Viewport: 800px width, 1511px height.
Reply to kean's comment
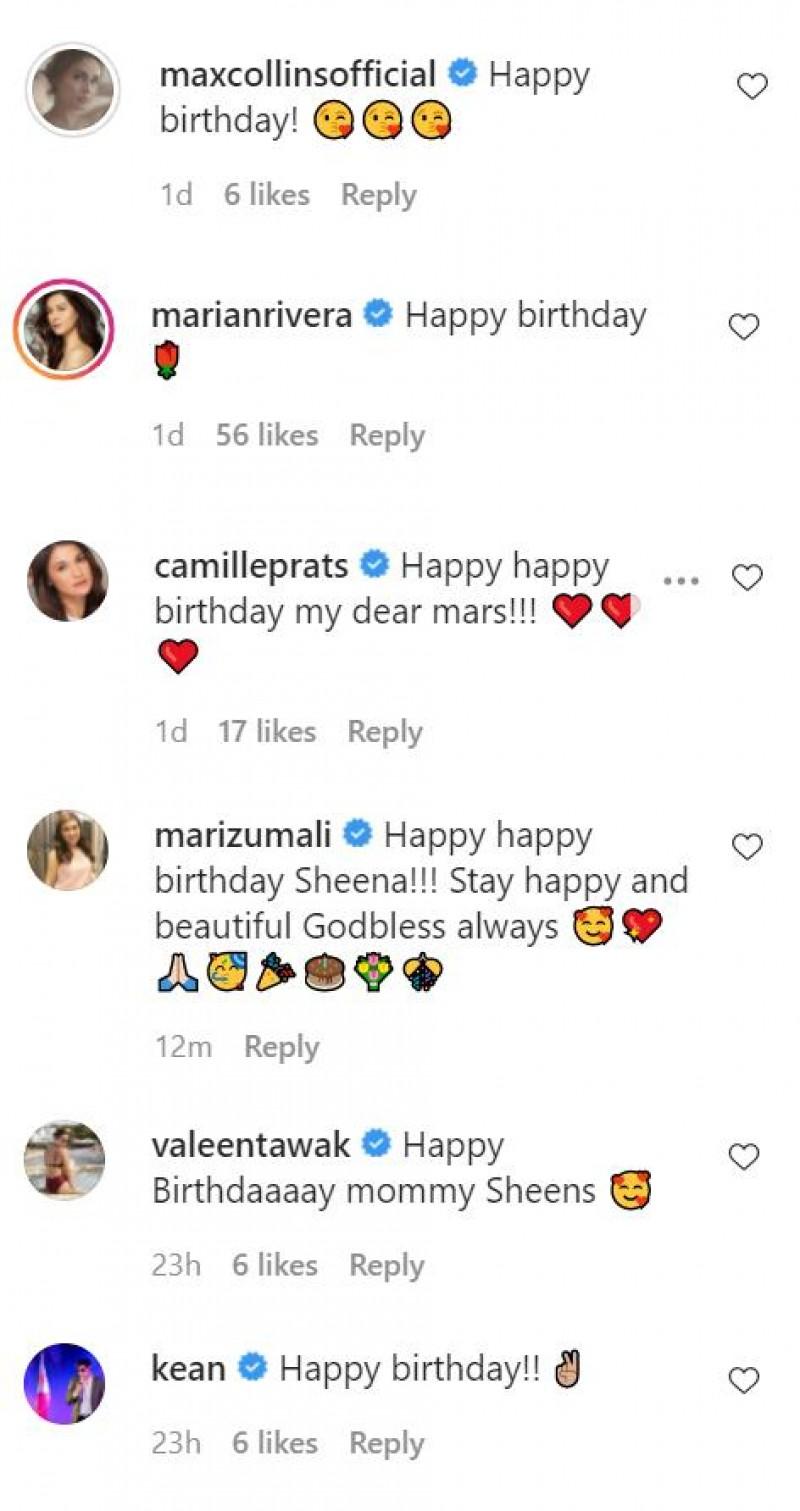[x=387, y=1443]
